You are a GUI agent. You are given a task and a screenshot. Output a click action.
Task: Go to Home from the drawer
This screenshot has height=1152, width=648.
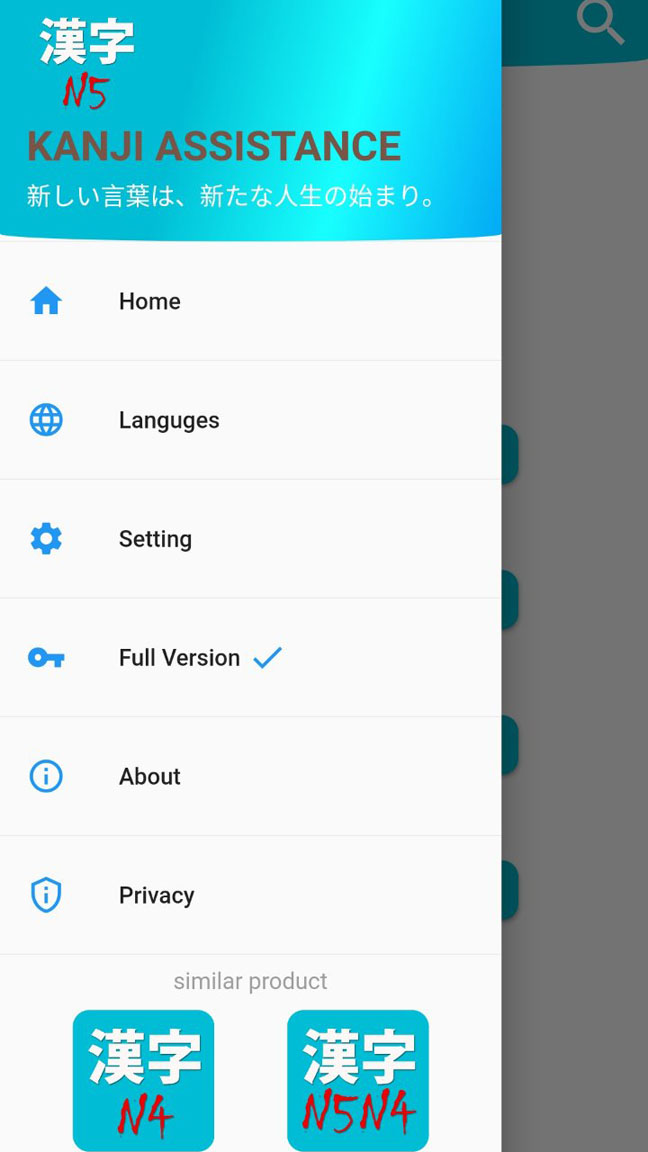251,301
